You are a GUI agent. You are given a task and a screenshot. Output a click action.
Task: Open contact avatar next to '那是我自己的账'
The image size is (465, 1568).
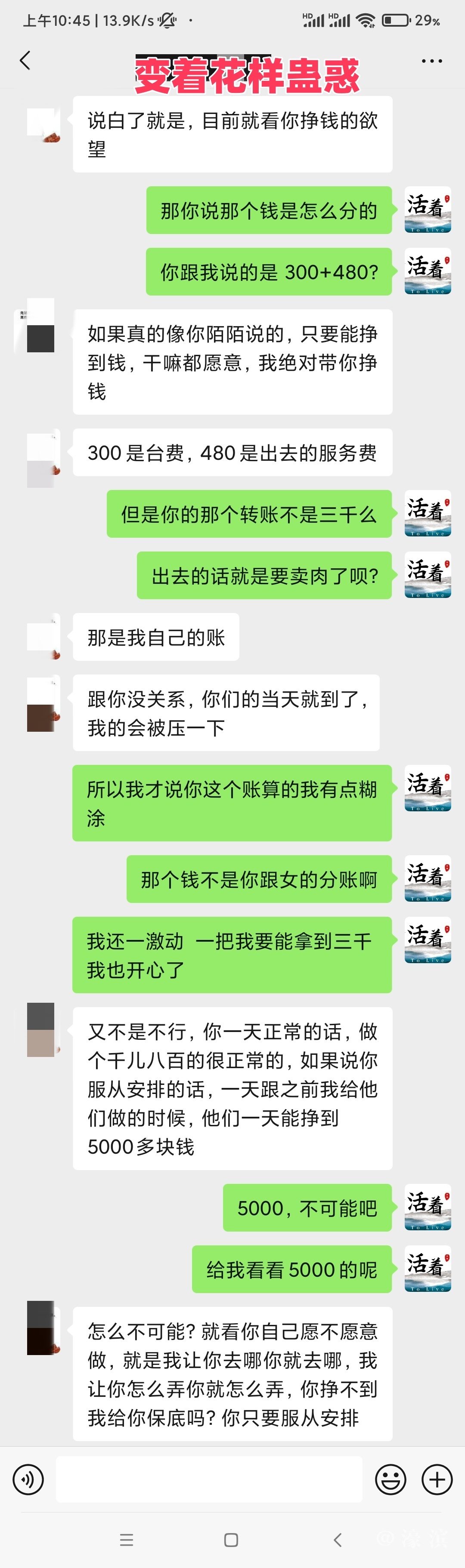[x=43, y=636]
